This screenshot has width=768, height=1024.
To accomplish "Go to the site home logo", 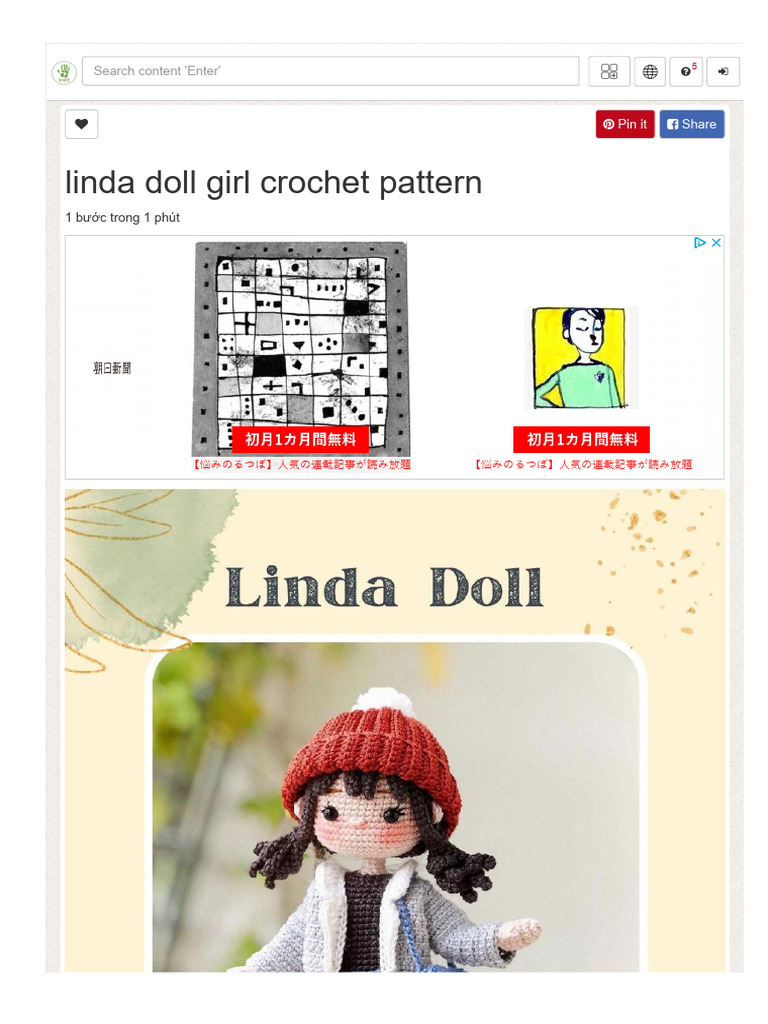I will tap(64, 72).
